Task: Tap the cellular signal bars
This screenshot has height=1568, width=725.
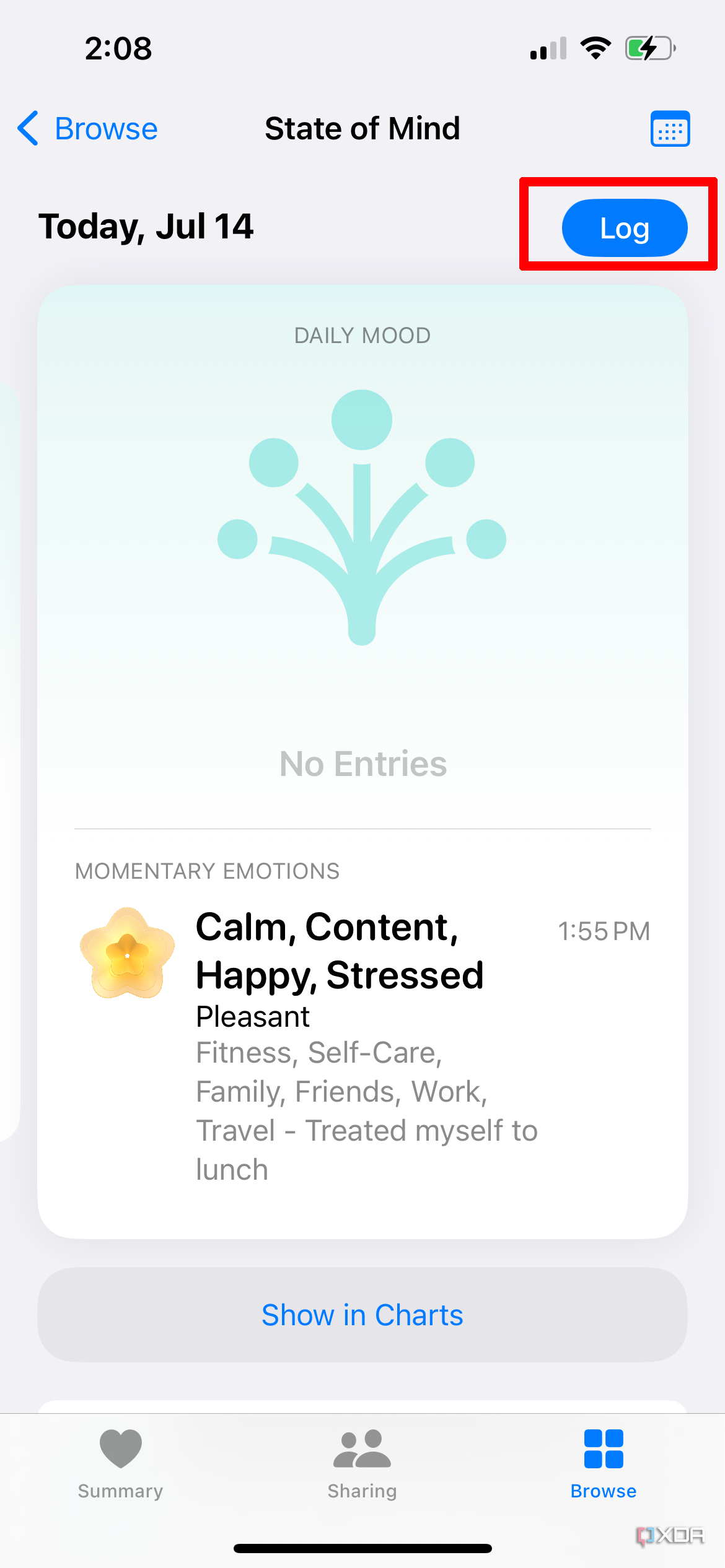Action: click(x=548, y=48)
